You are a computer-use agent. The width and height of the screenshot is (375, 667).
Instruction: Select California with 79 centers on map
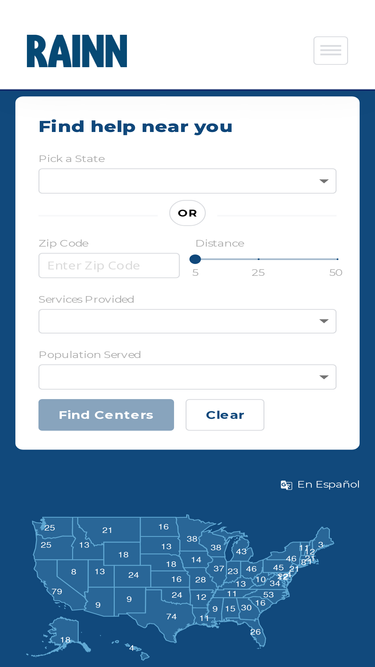pyautogui.click(x=57, y=591)
